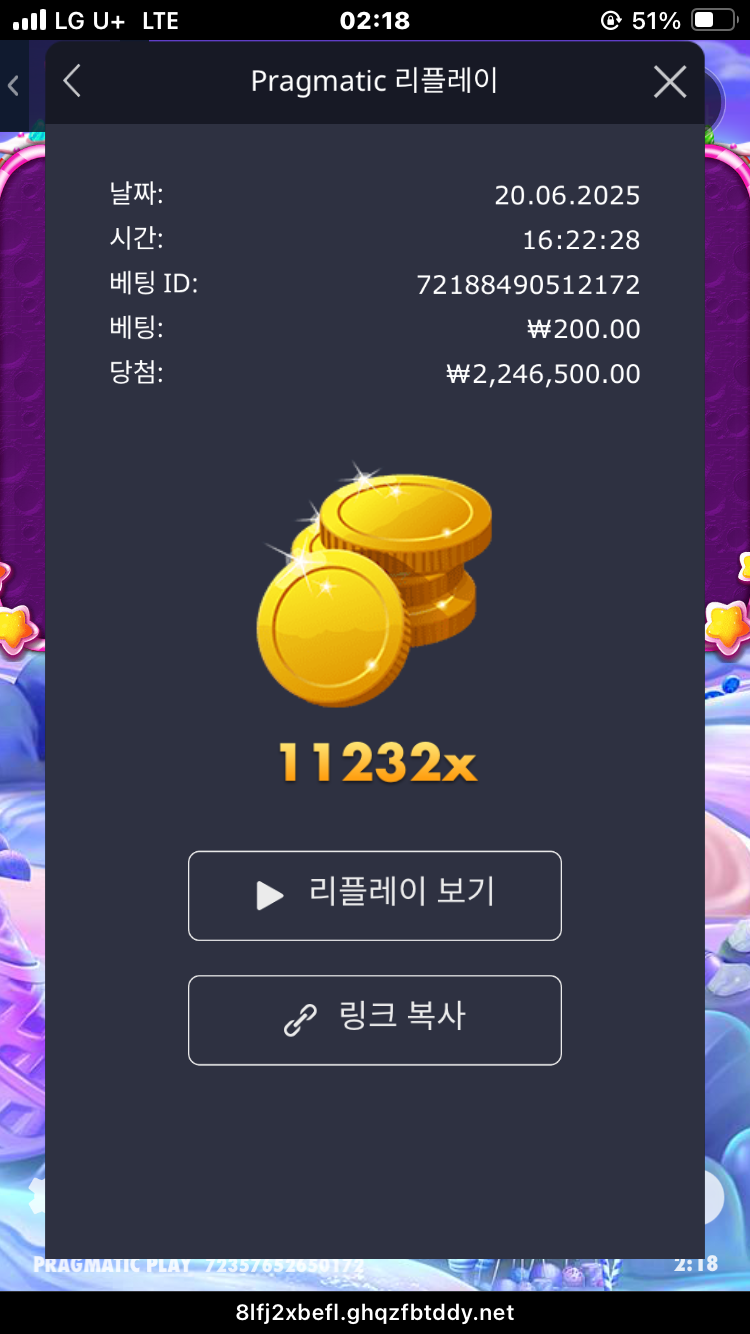Viewport: 750px width, 1334px height.
Task: Watch the replay with 리플레이 보기
Action: pyautogui.click(x=375, y=895)
